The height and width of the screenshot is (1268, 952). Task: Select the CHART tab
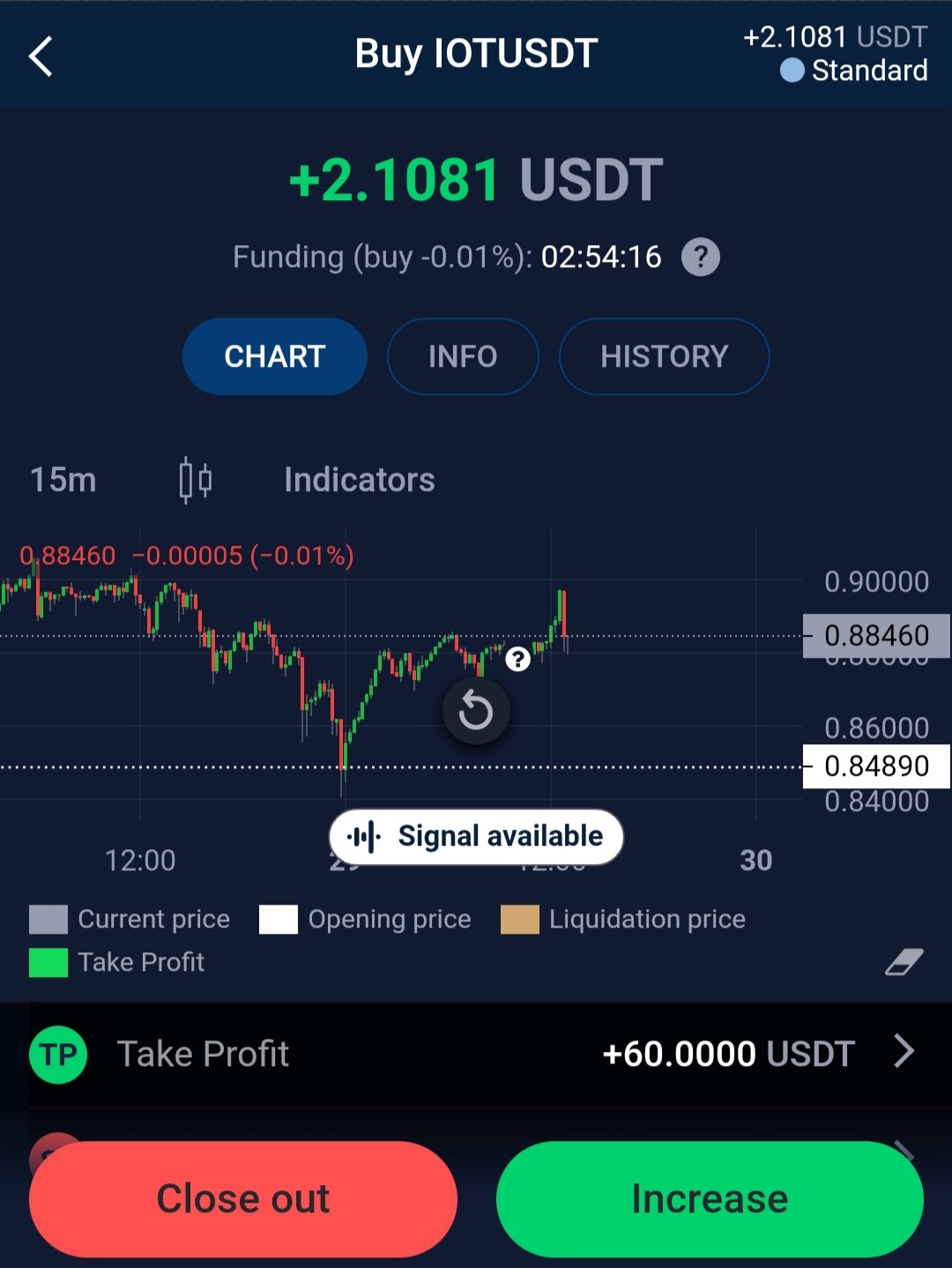(x=275, y=356)
